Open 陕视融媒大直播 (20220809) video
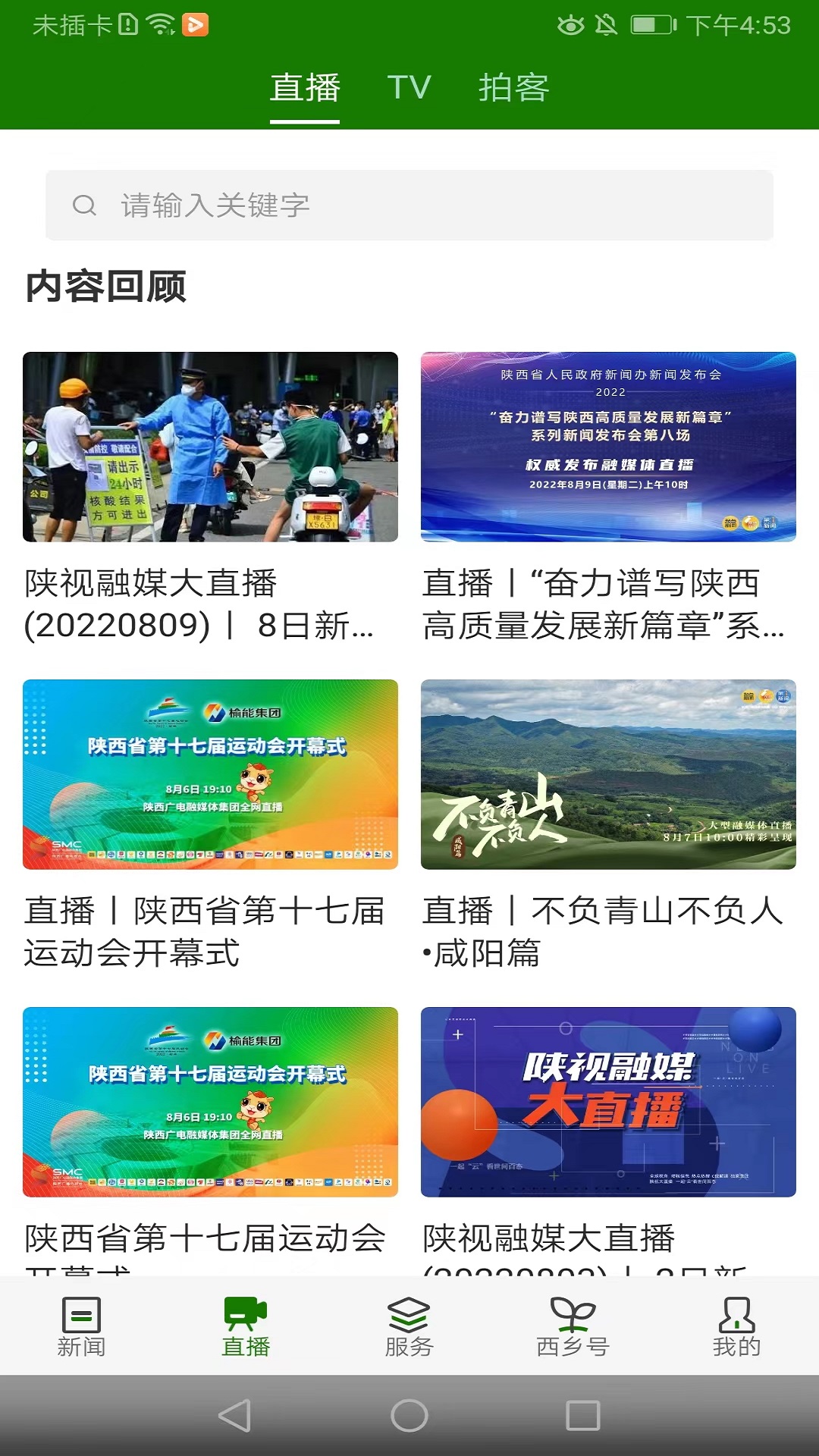Viewport: 819px width, 1456px height. click(x=210, y=447)
